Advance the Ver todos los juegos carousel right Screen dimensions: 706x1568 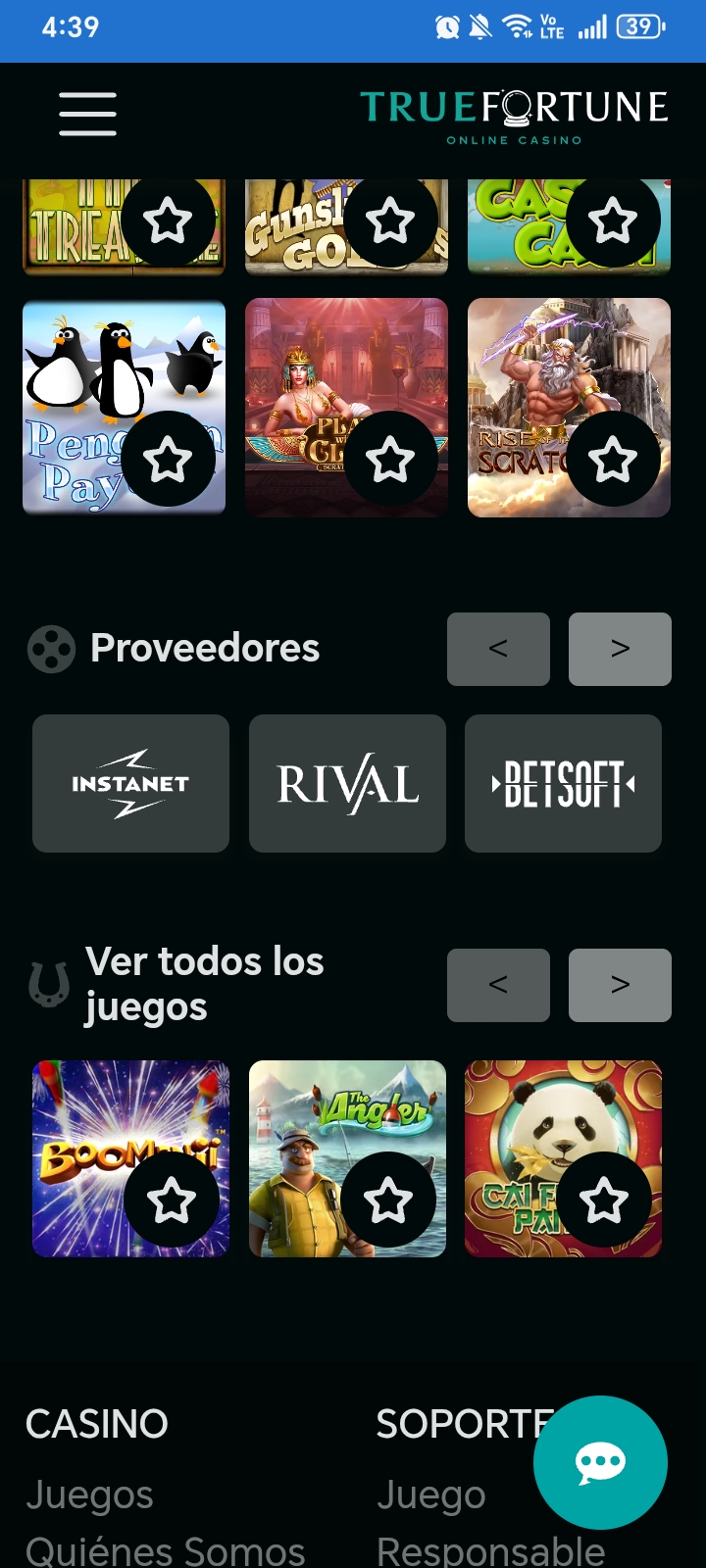click(x=620, y=985)
